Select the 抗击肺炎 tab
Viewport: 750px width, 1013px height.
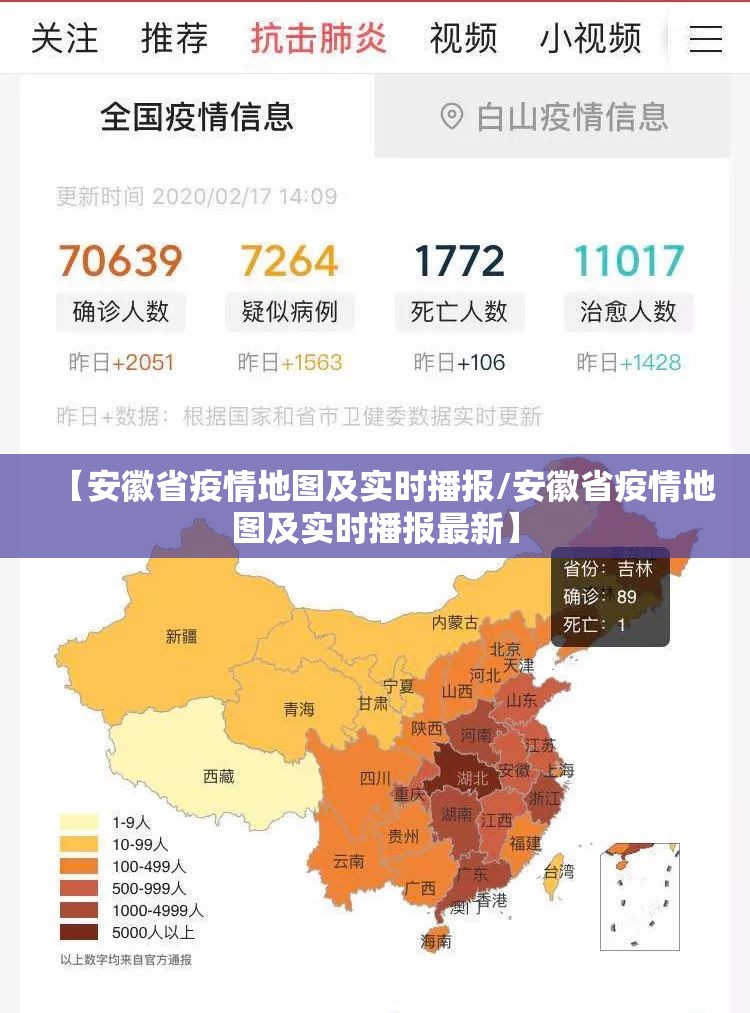tap(318, 39)
